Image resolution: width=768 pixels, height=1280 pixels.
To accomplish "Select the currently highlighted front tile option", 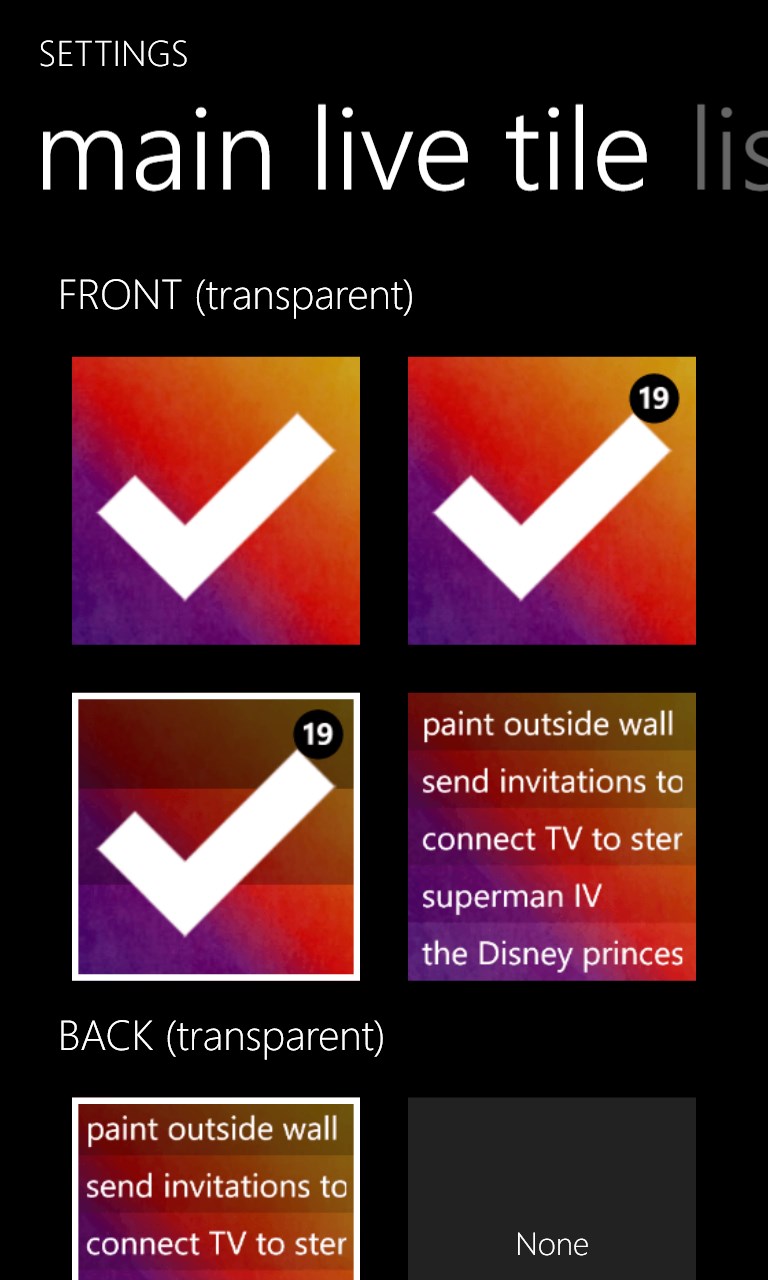I will [215, 836].
